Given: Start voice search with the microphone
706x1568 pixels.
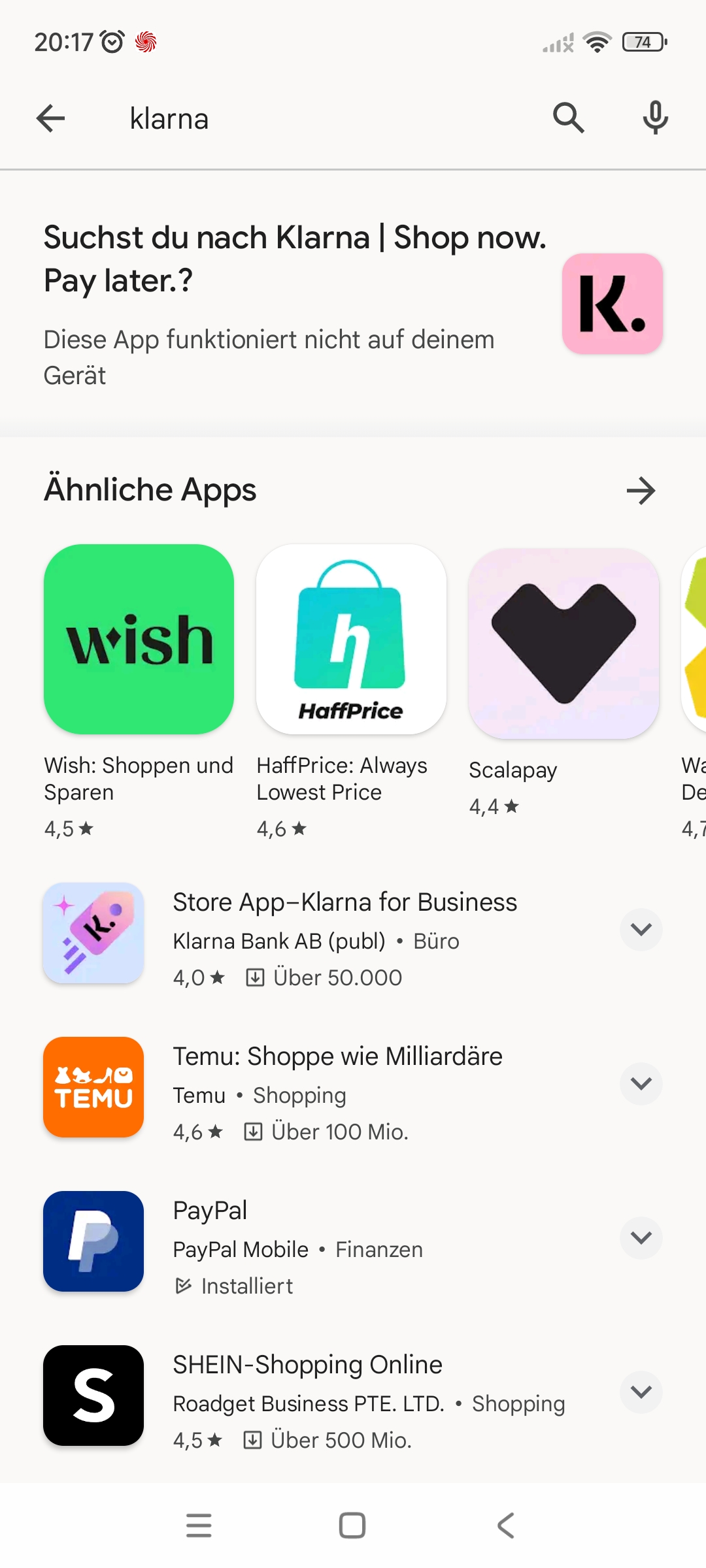Looking at the screenshot, I should pyautogui.click(x=655, y=118).
